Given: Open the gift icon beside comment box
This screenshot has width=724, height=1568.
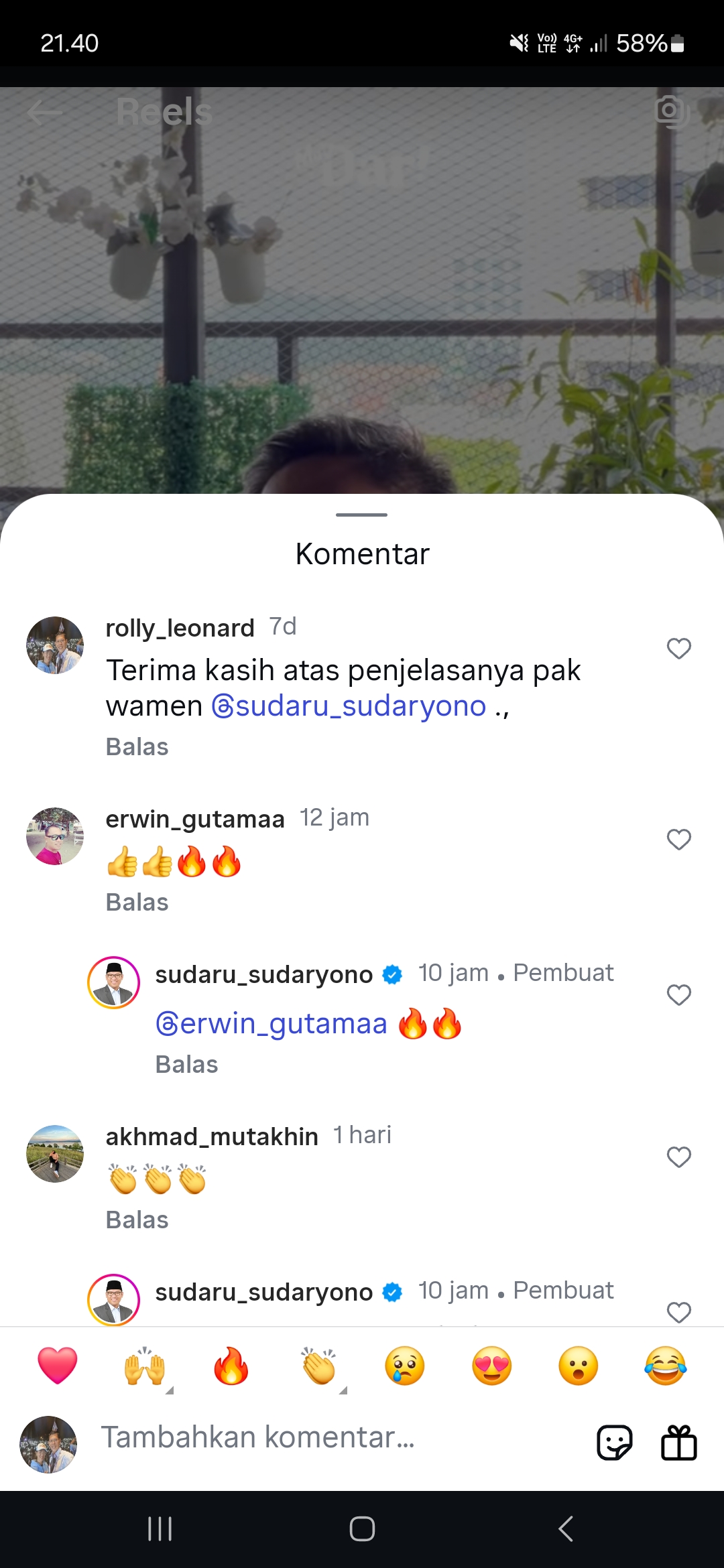Looking at the screenshot, I should tap(679, 1442).
